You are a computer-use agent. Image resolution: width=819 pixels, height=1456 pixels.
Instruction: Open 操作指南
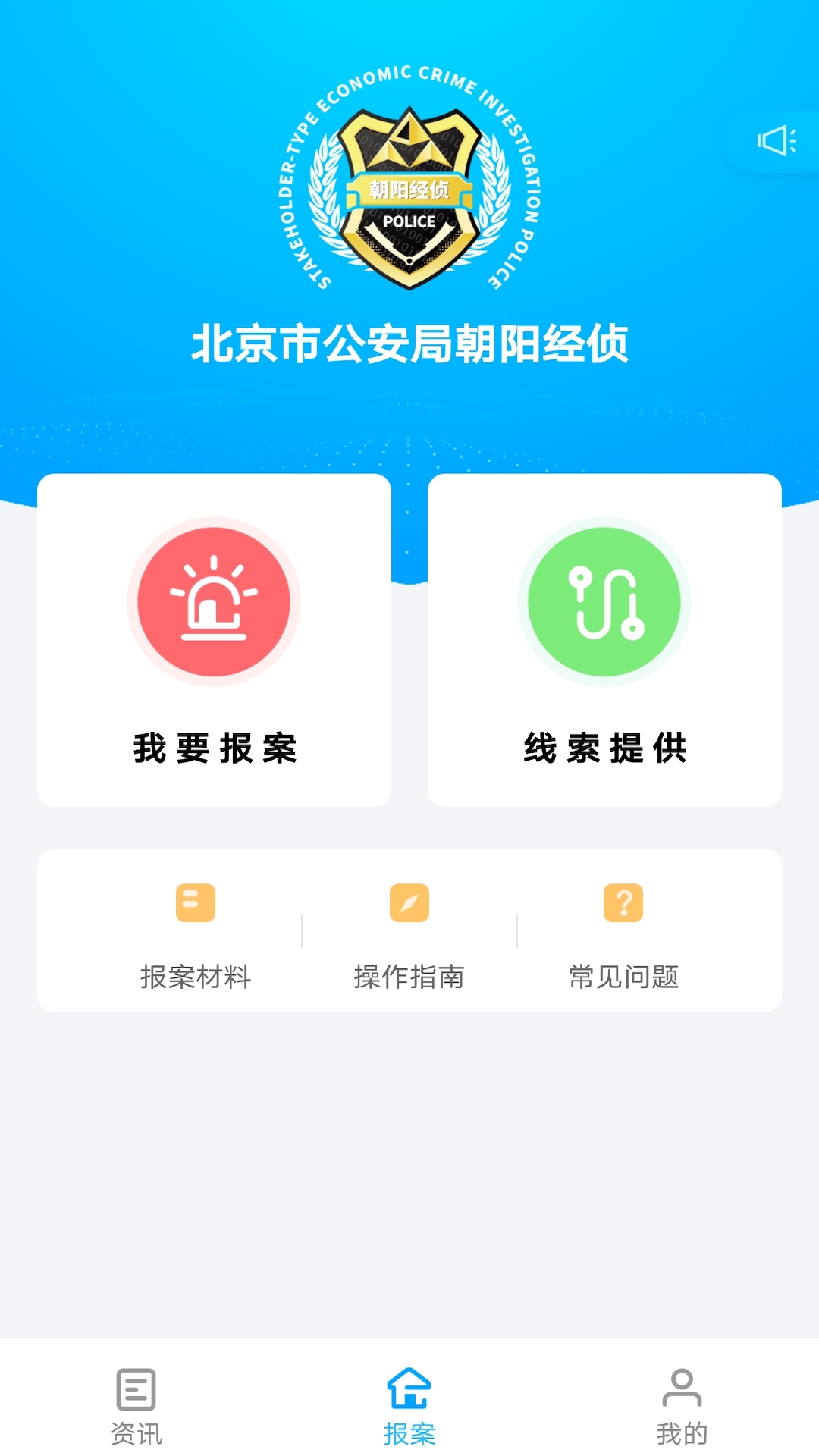(x=409, y=934)
